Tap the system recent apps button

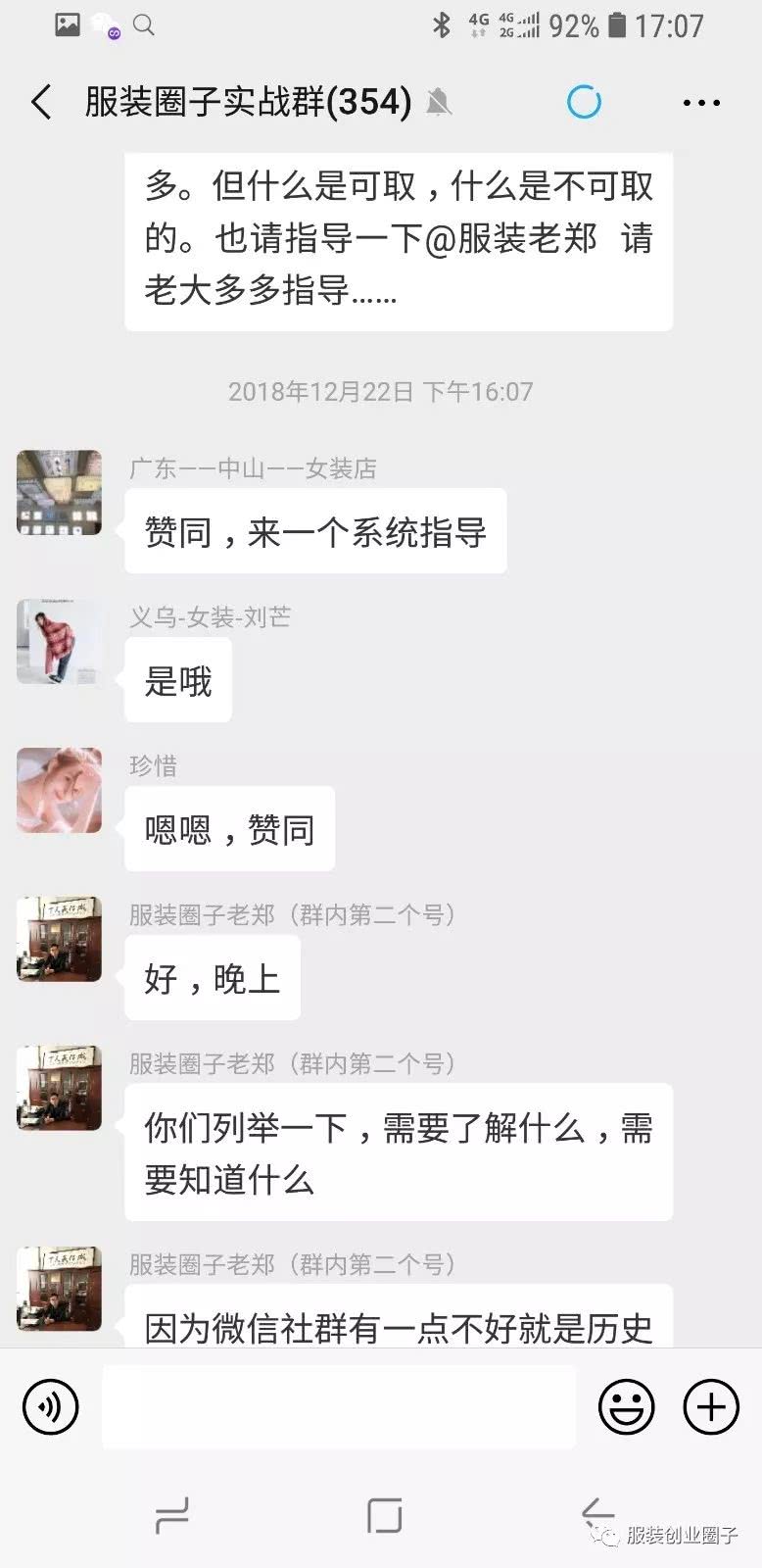(172, 1516)
